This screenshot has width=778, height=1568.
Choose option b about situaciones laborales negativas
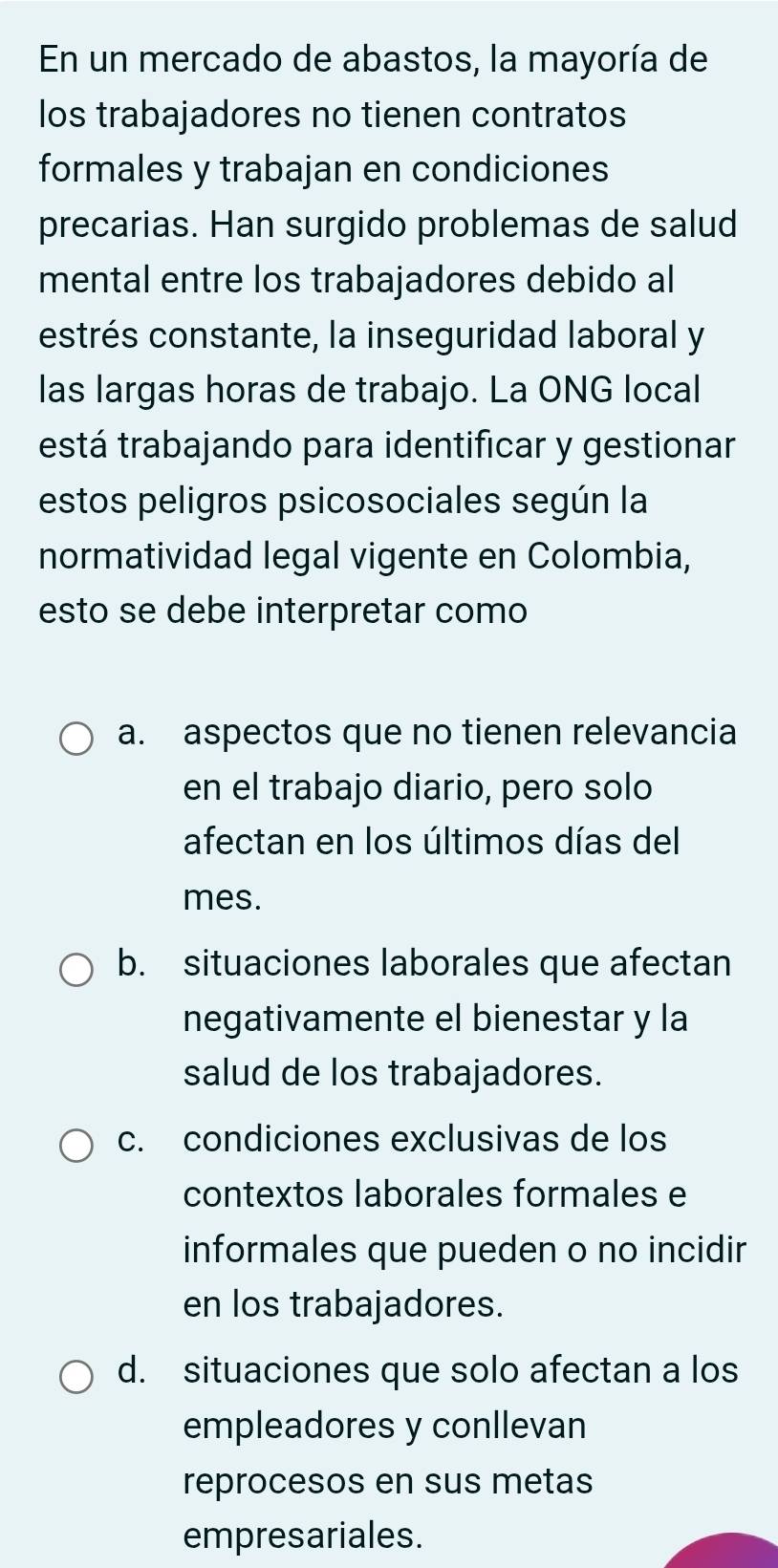77,970
